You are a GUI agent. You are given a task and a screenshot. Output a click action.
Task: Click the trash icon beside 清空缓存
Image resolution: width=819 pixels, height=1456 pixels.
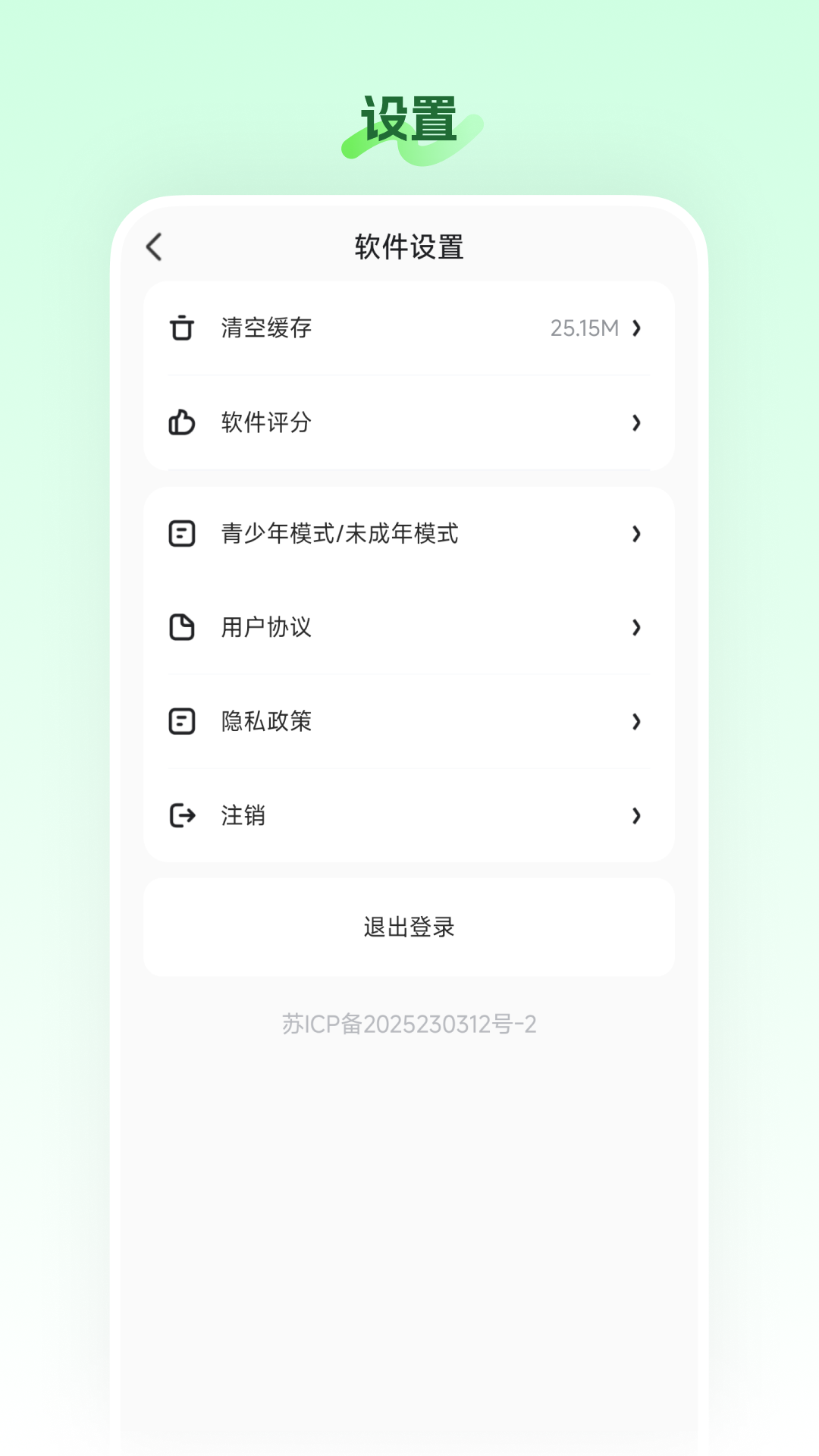click(x=182, y=328)
